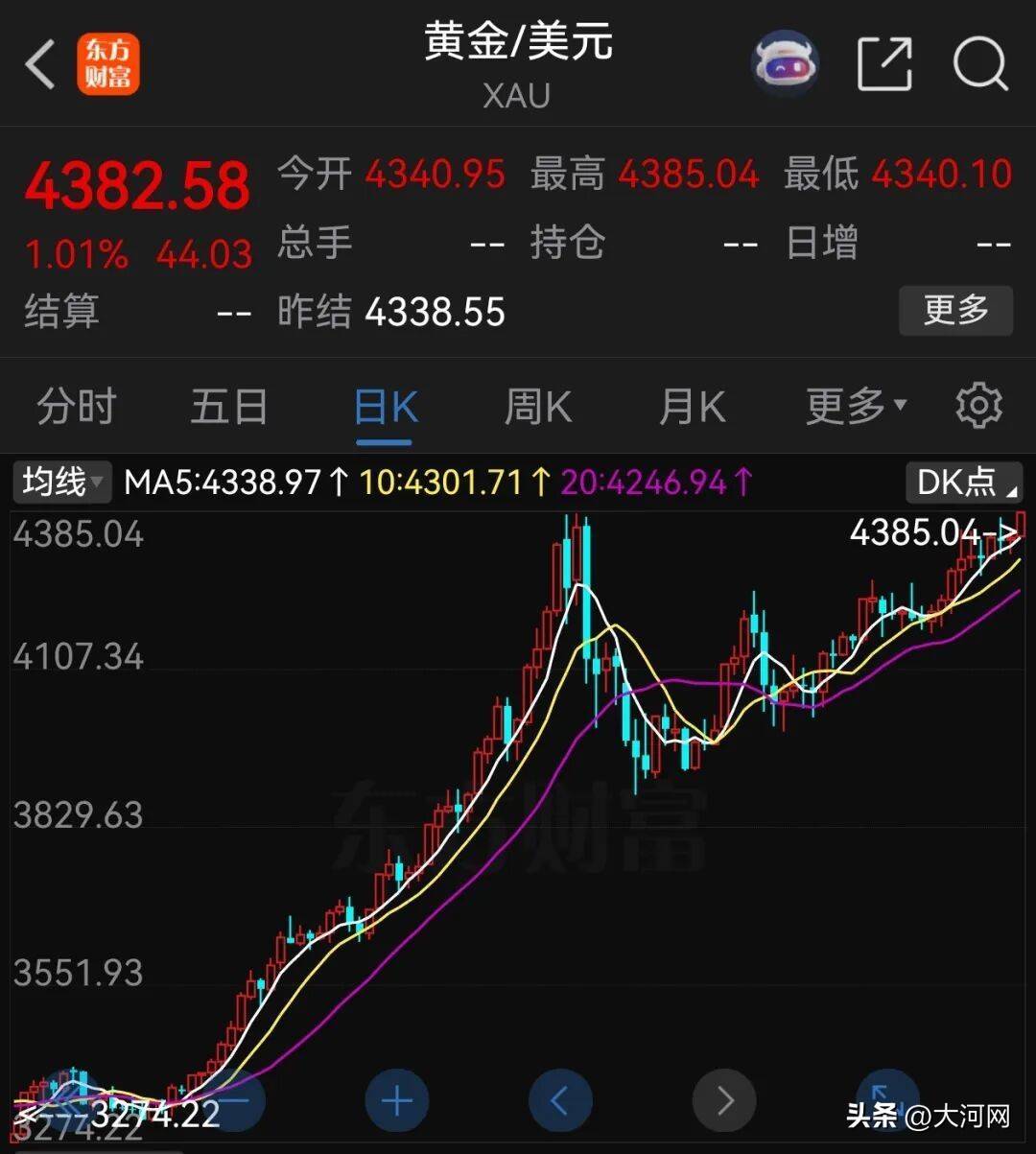Switch to the 五日 chart tab
This screenshot has height=1154, width=1036.
[229, 407]
